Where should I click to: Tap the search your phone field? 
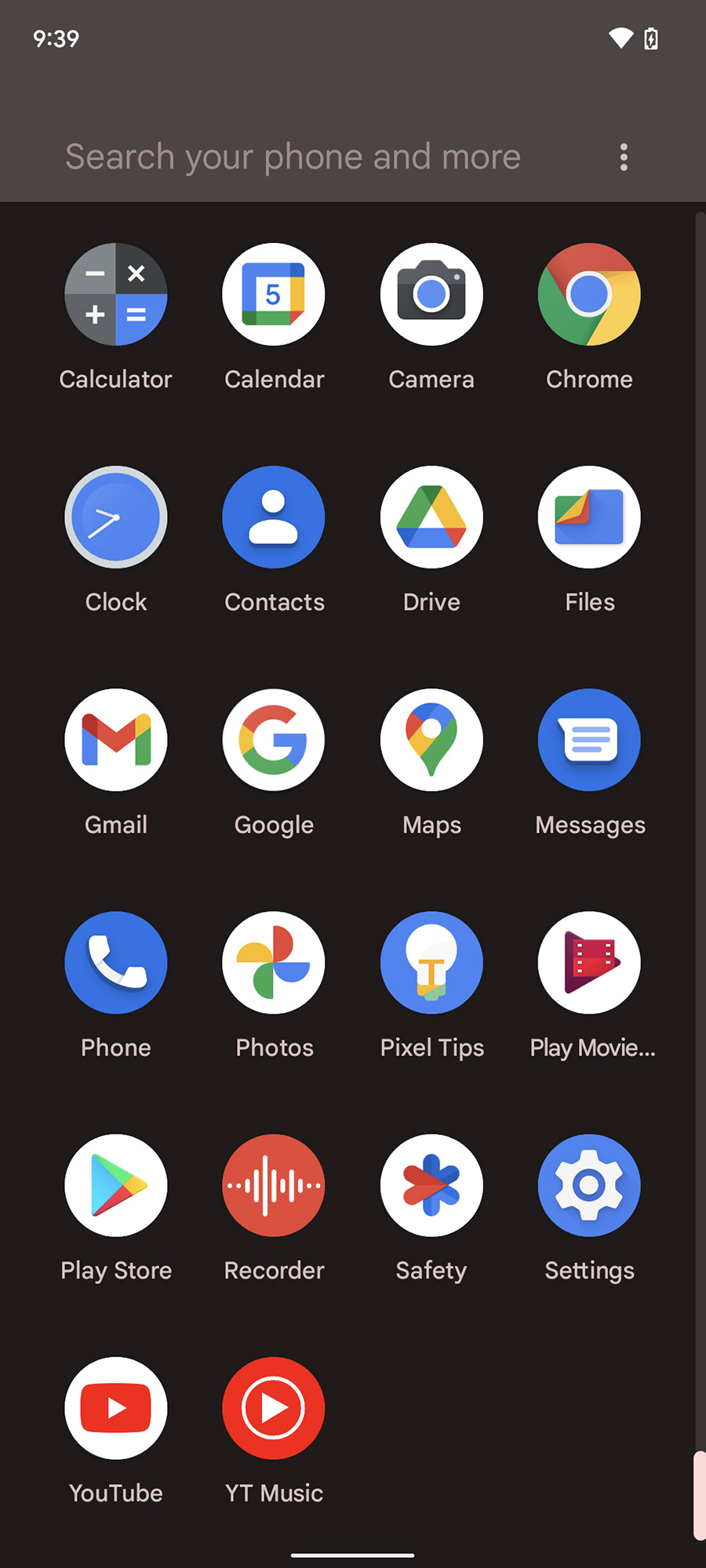(x=293, y=157)
